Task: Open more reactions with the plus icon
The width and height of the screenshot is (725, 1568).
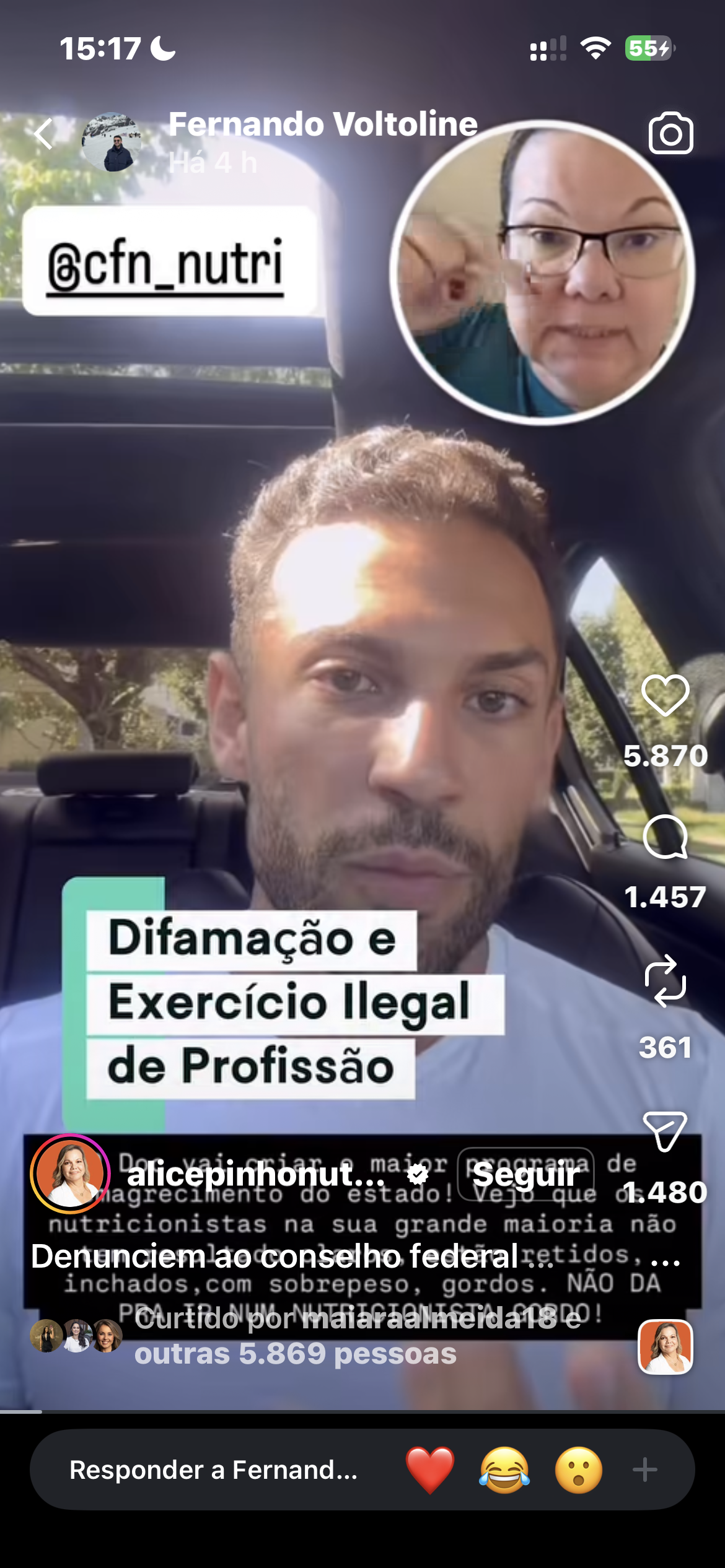Action: pos(644,1470)
